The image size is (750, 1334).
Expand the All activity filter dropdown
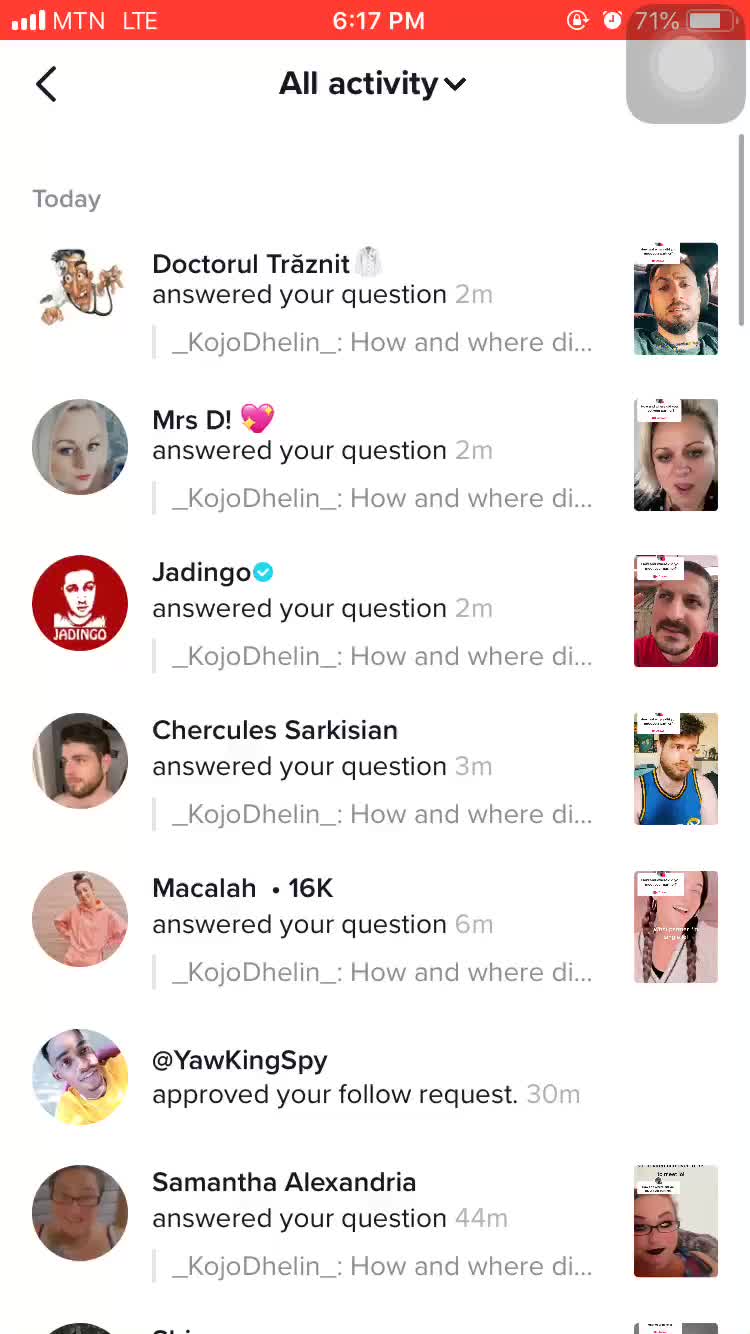pos(372,84)
